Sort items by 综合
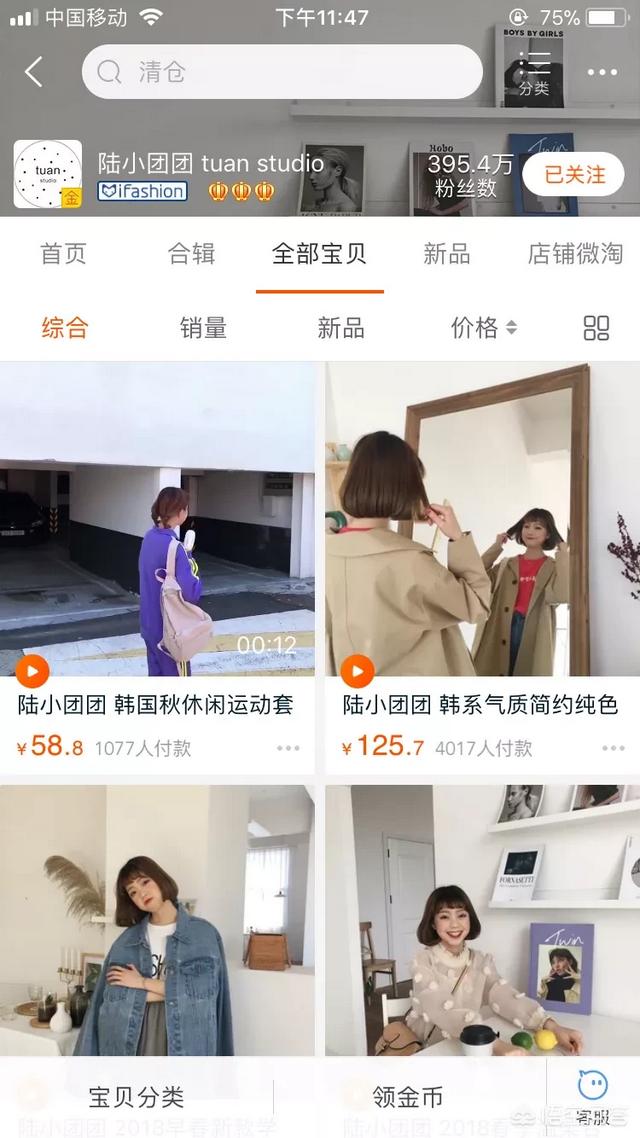This screenshot has width=640, height=1138. pyautogui.click(x=65, y=328)
